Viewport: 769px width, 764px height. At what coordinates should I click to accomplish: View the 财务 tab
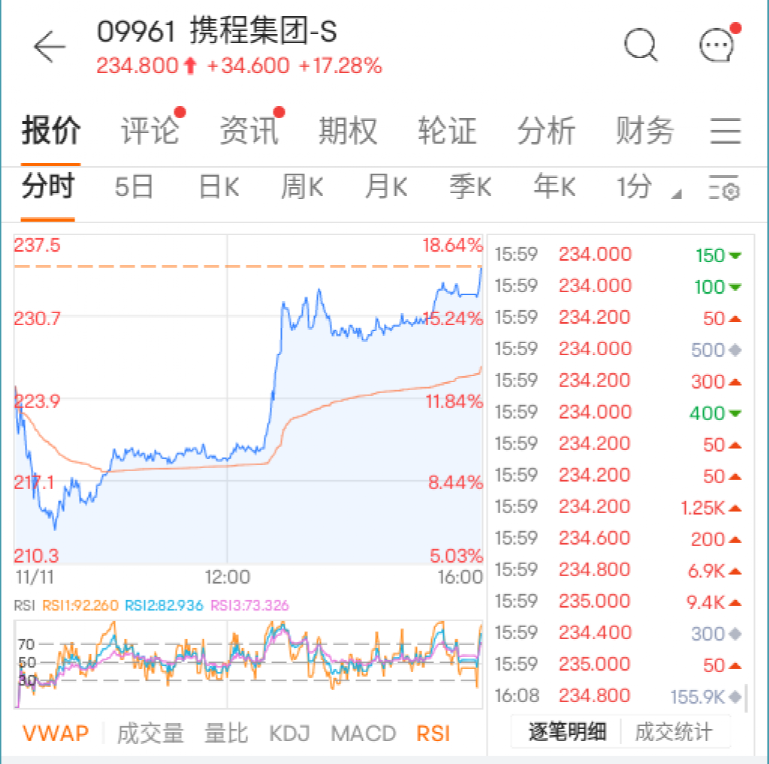click(645, 131)
